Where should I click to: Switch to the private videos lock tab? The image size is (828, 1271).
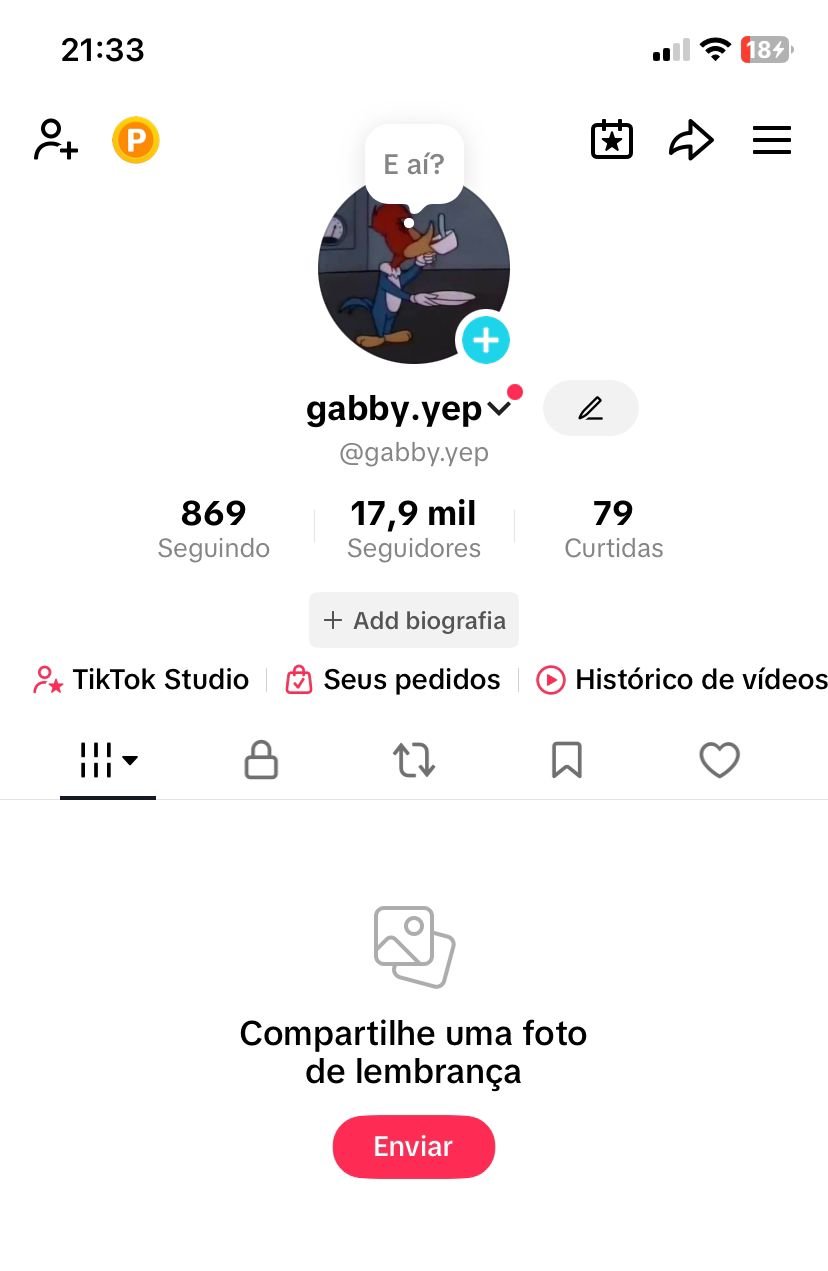[x=261, y=760]
